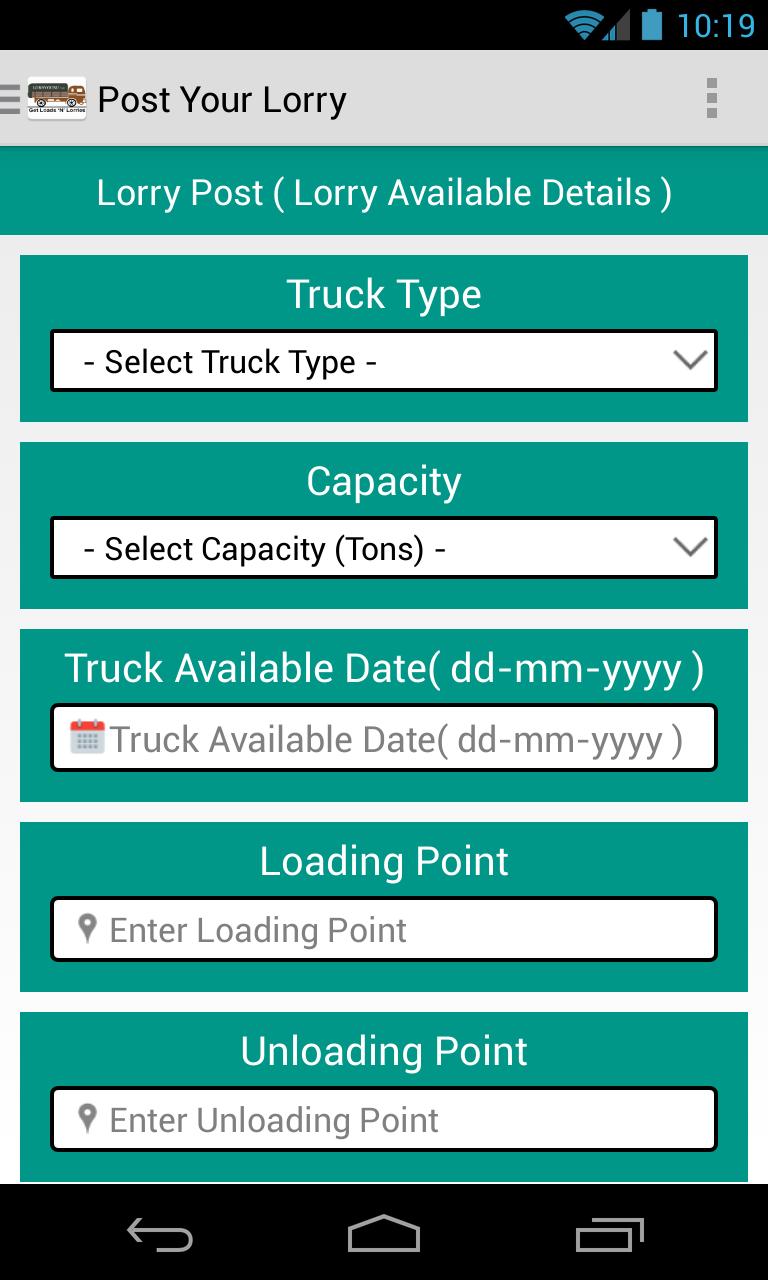Expand the Select Truck Type dropdown

coord(384,361)
